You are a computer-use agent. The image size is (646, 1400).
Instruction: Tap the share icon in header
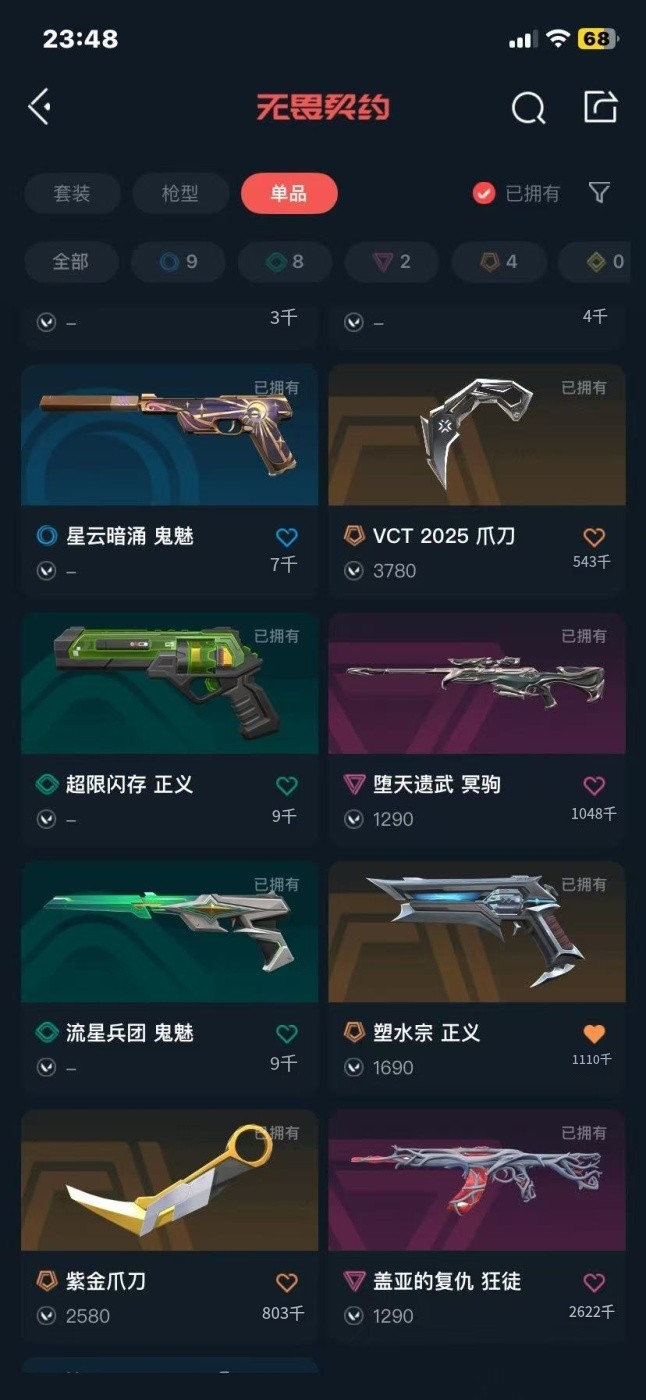pos(600,106)
